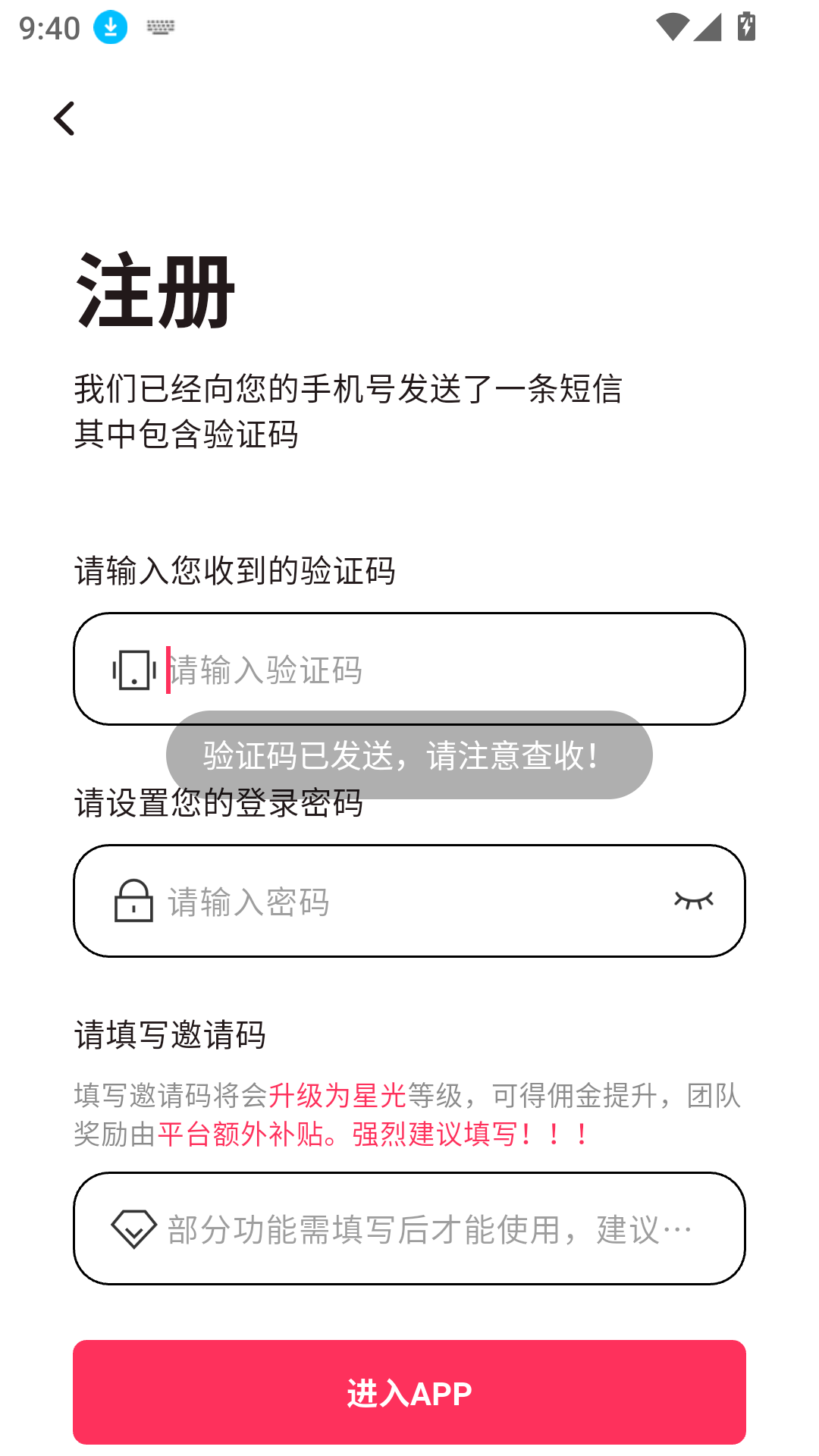Image resolution: width=819 pixels, height=1456 pixels.
Task: Click the lock icon in password field
Action: [x=133, y=902]
